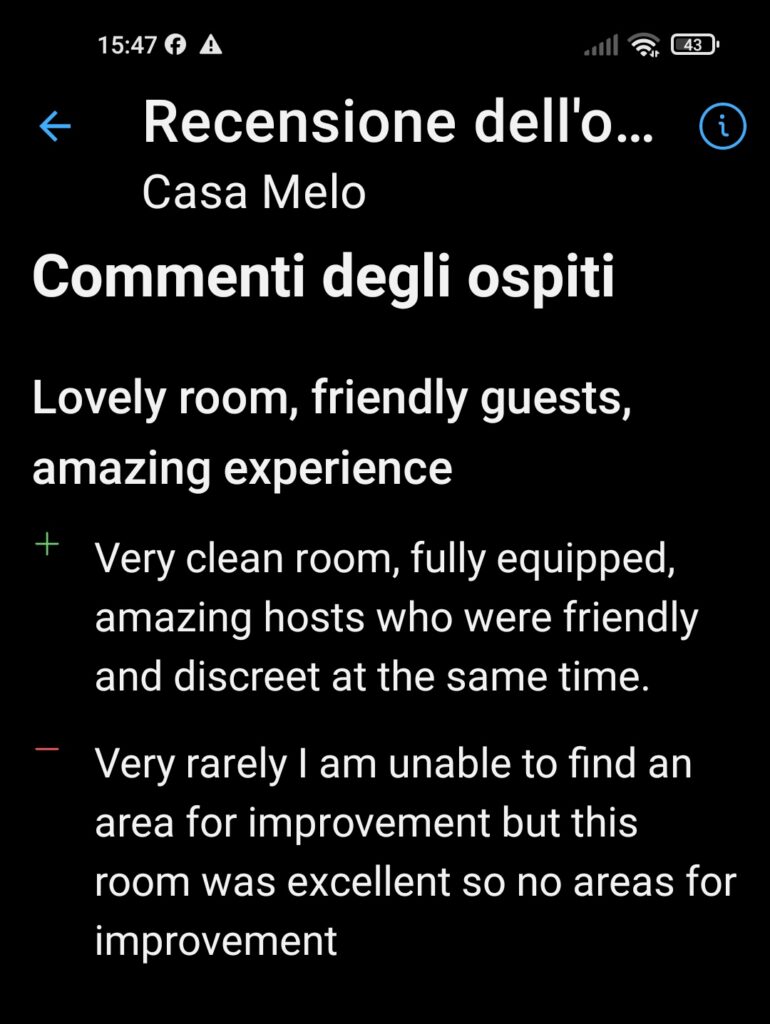Go back from the guest review screen
Viewport: 770px width, 1024px height.
tap(55, 127)
